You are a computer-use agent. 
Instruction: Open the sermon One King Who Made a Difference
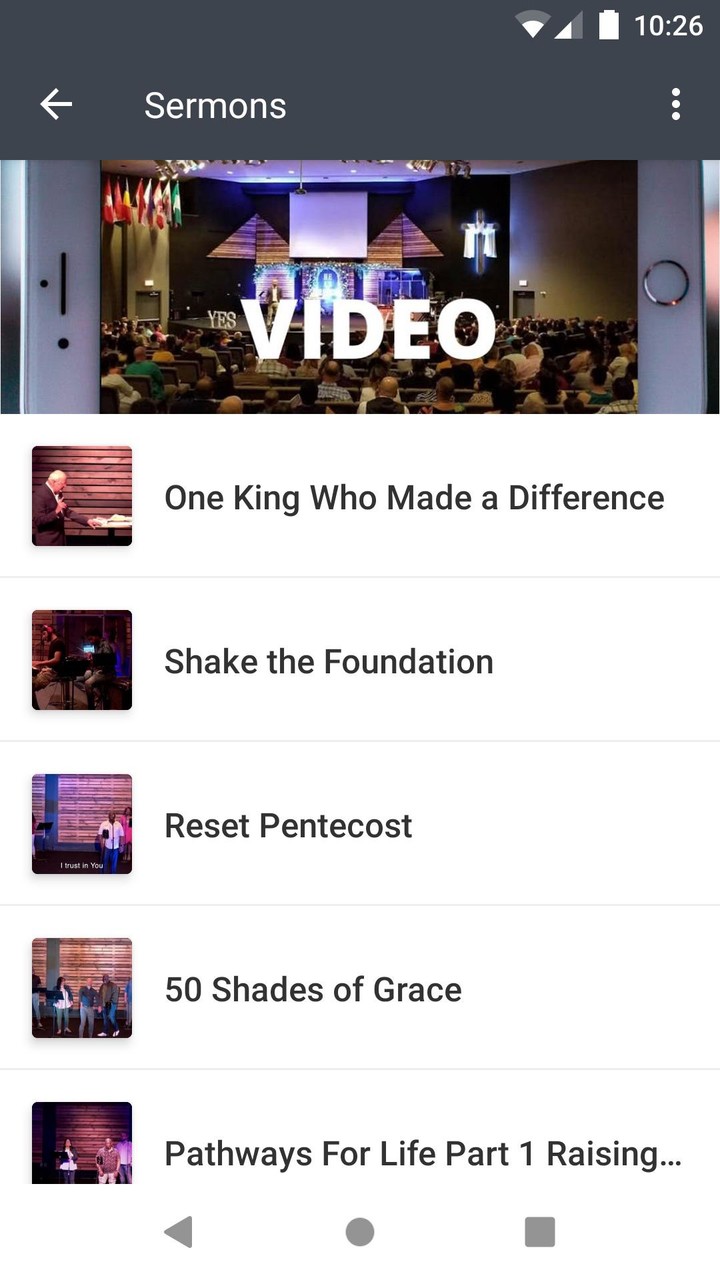click(x=414, y=497)
